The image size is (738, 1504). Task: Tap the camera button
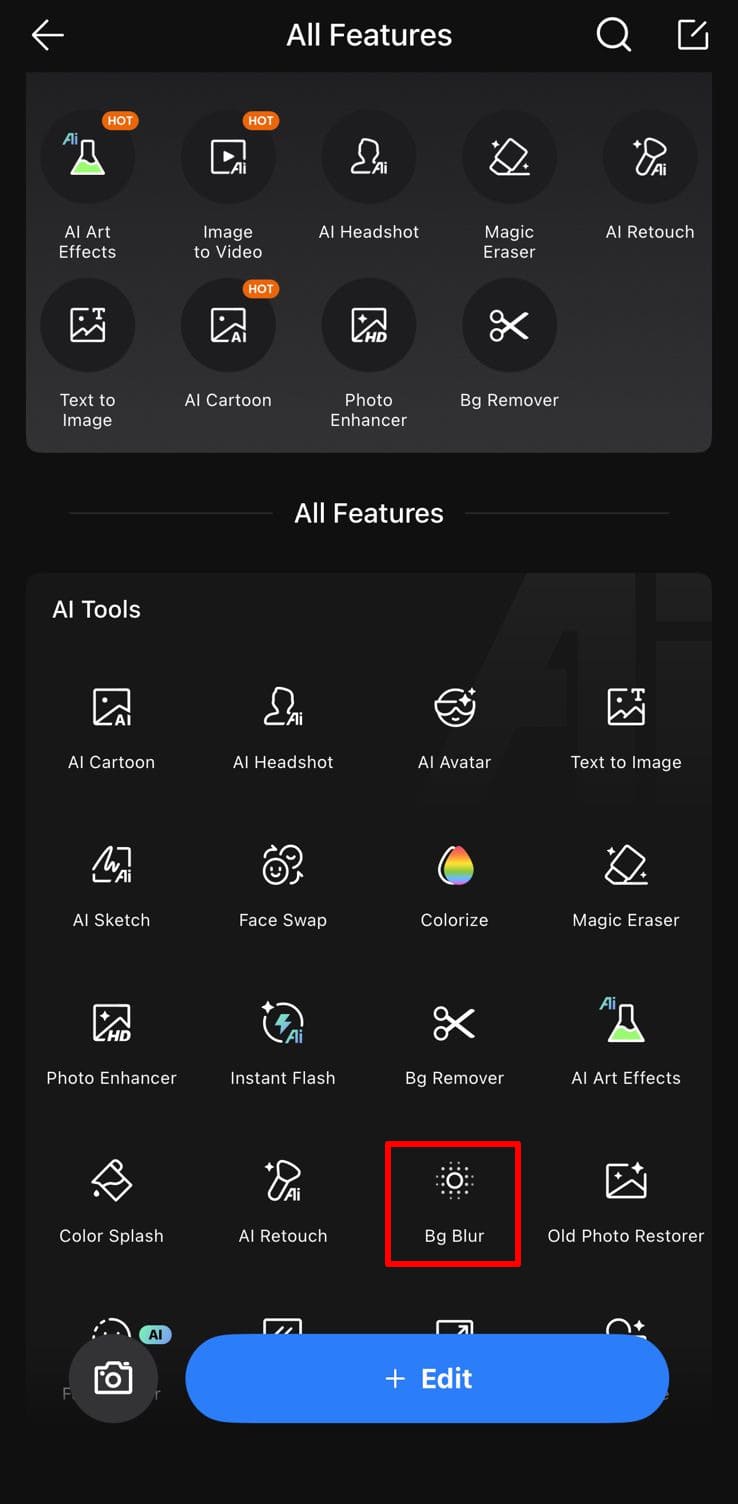click(113, 1379)
